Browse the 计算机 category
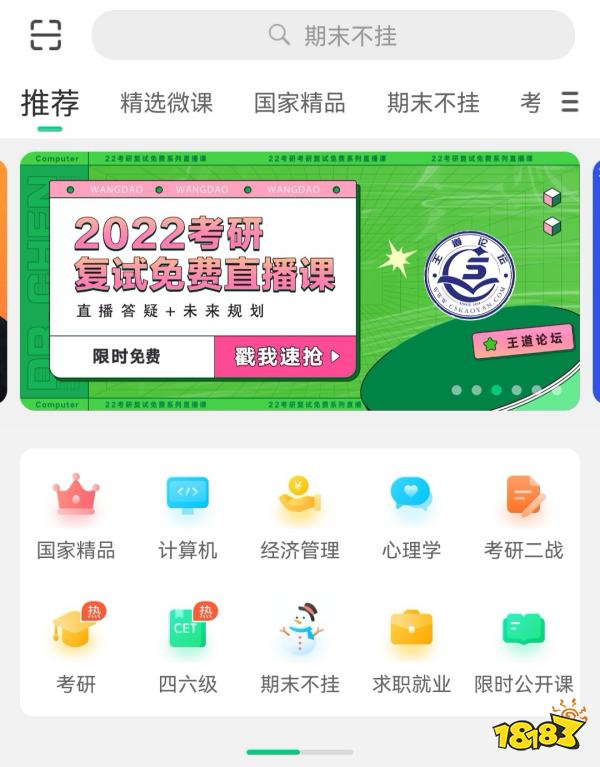The height and width of the screenshot is (767, 600). [x=188, y=515]
